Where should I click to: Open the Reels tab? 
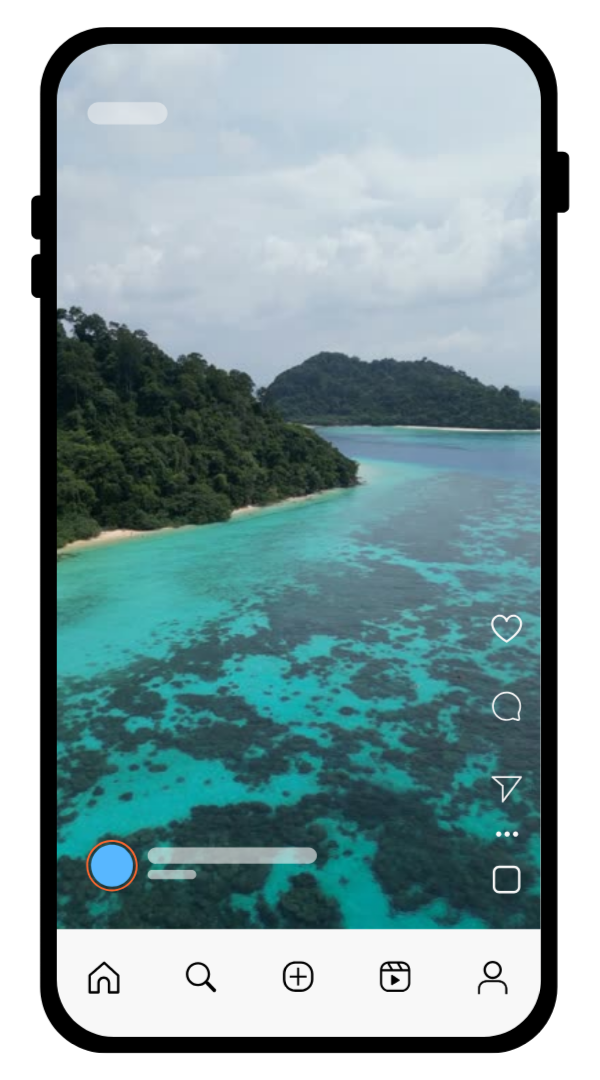pos(395,977)
